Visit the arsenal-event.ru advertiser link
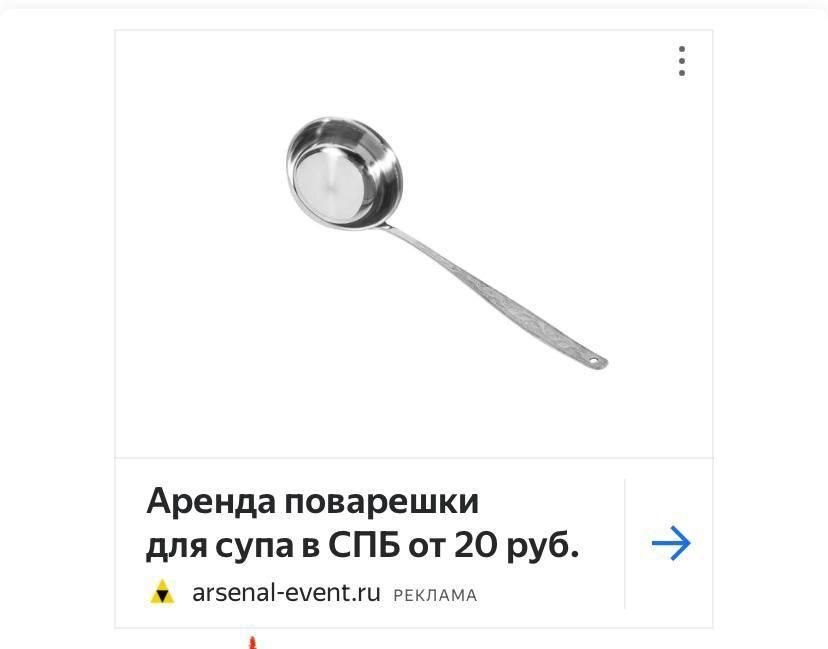The image size is (828, 649). pyautogui.click(x=286, y=593)
